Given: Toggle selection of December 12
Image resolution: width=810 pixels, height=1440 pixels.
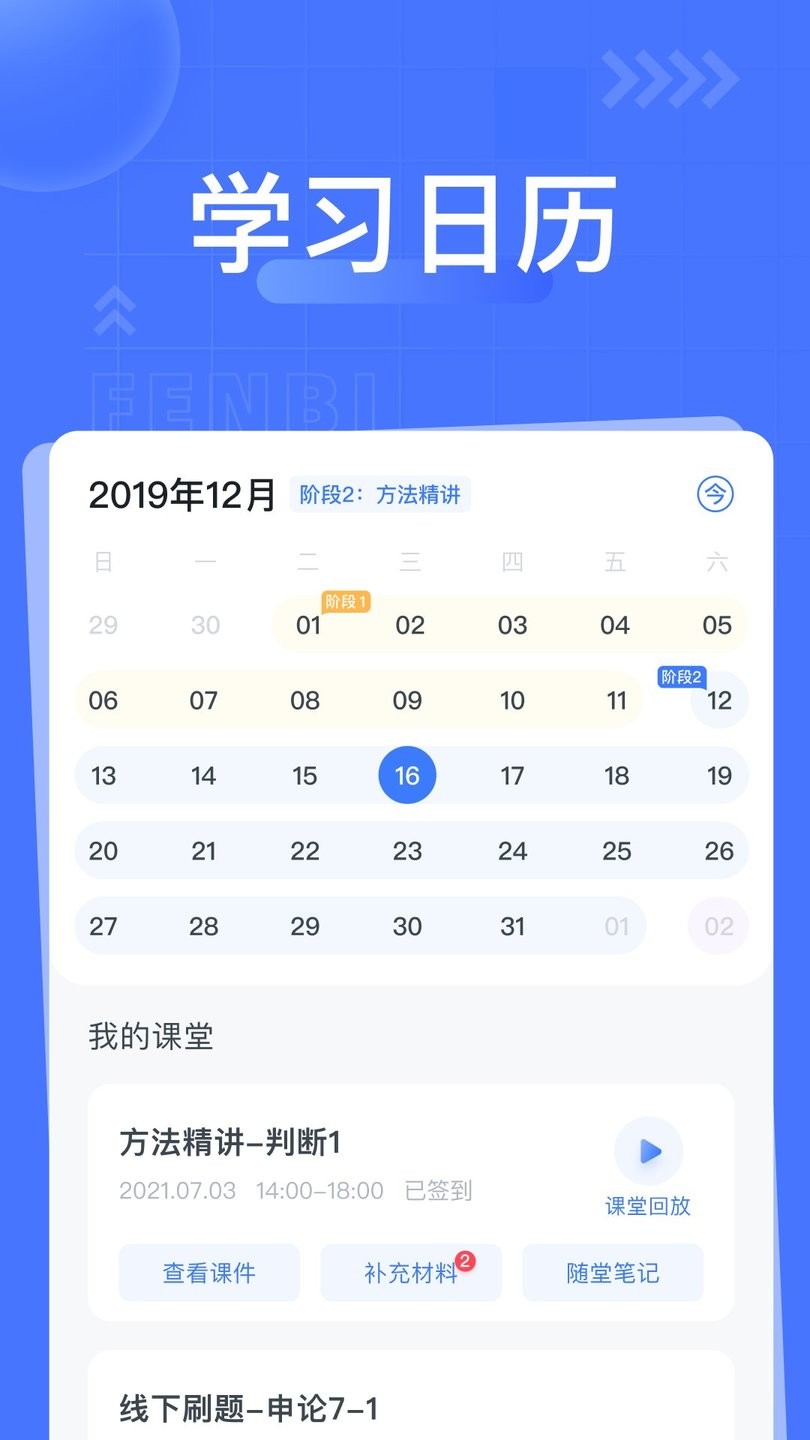Looking at the screenshot, I should click(717, 701).
